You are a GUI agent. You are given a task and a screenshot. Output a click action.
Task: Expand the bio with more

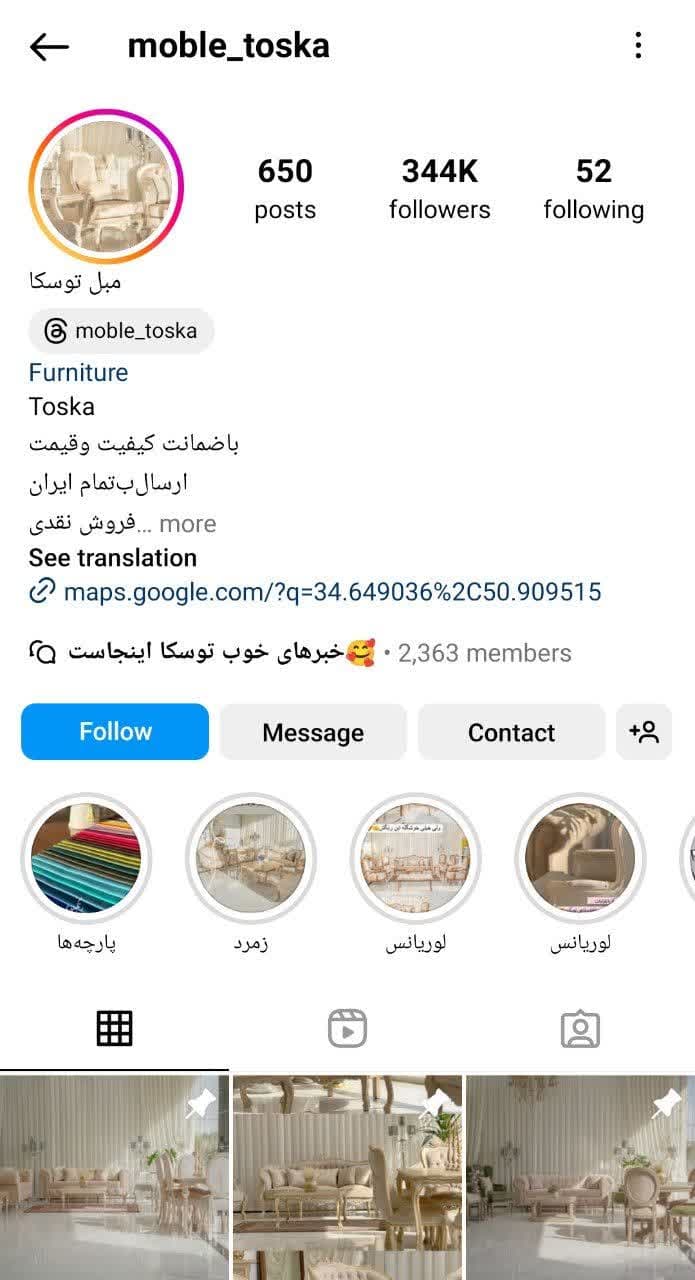pyautogui.click(x=187, y=524)
